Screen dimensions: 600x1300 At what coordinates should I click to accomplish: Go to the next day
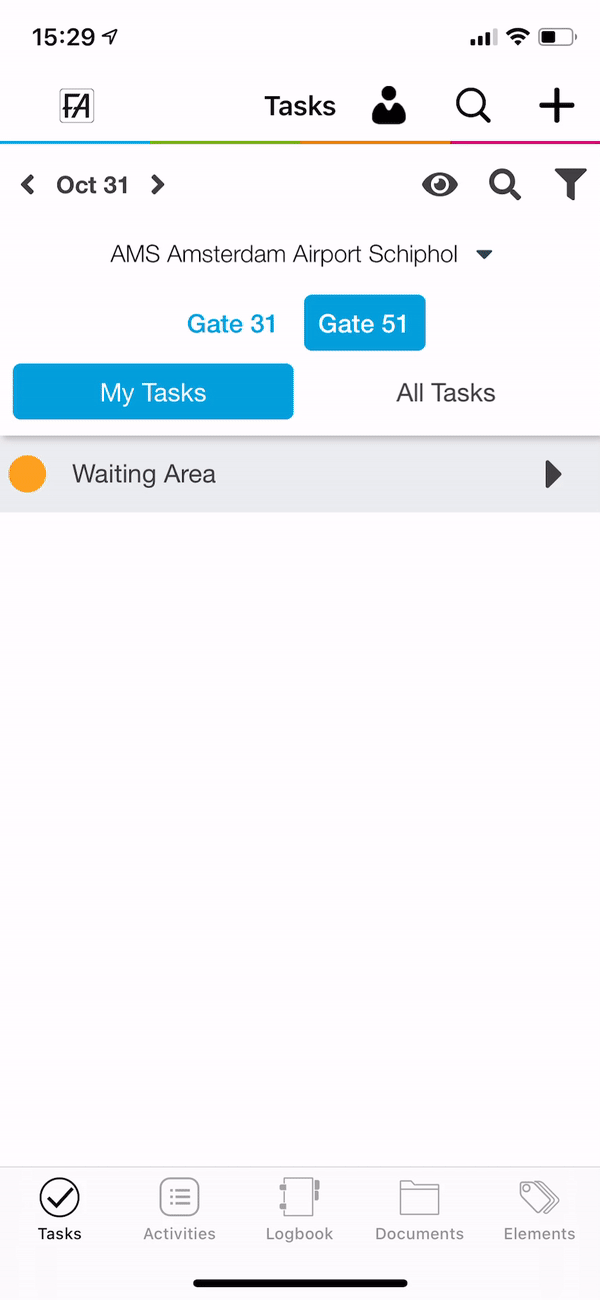click(157, 185)
